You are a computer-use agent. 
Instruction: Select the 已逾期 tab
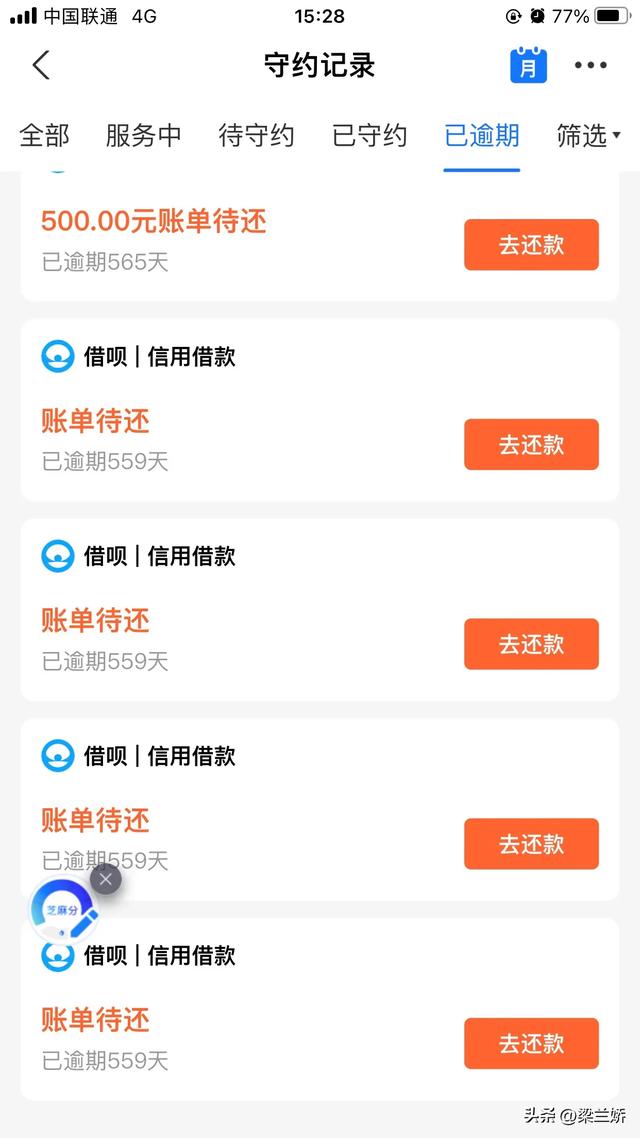click(482, 136)
